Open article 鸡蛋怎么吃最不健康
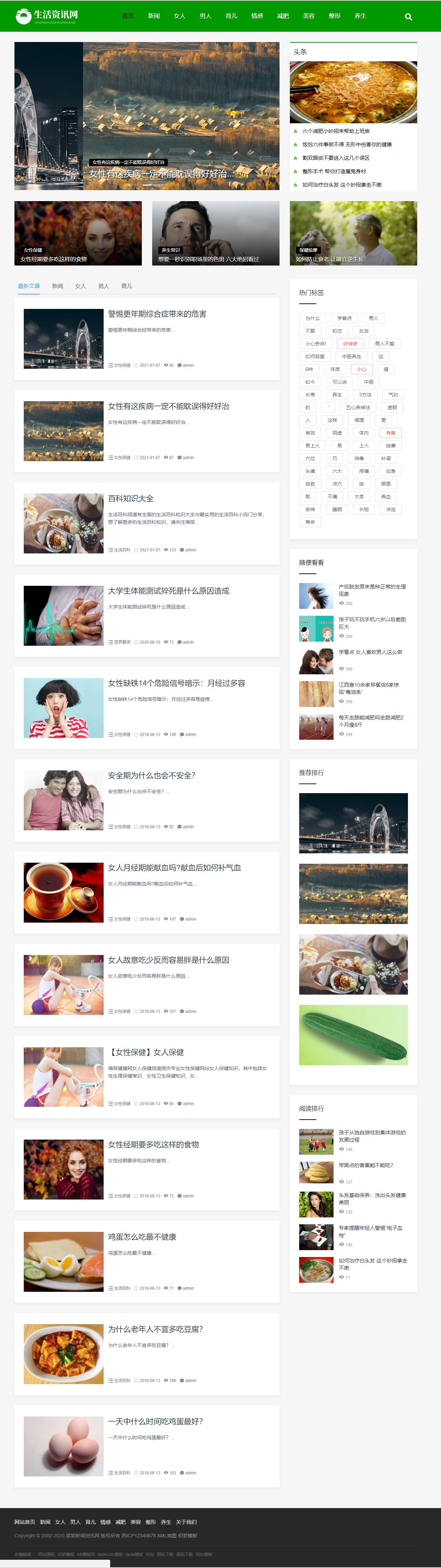The width and height of the screenshot is (441, 1568). click(142, 1237)
